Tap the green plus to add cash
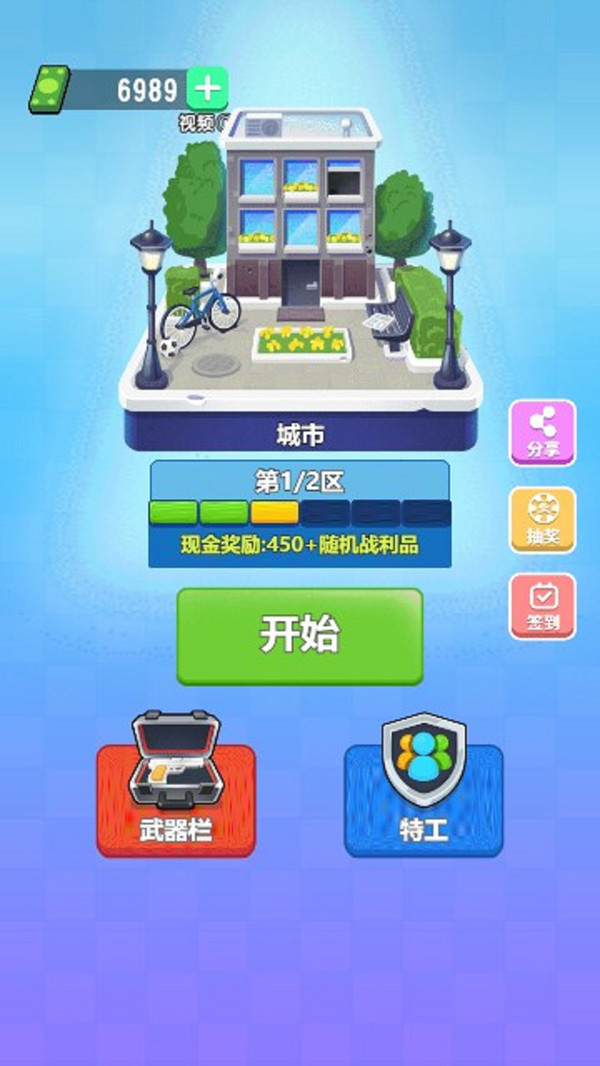The height and width of the screenshot is (1066, 600). [x=206, y=89]
